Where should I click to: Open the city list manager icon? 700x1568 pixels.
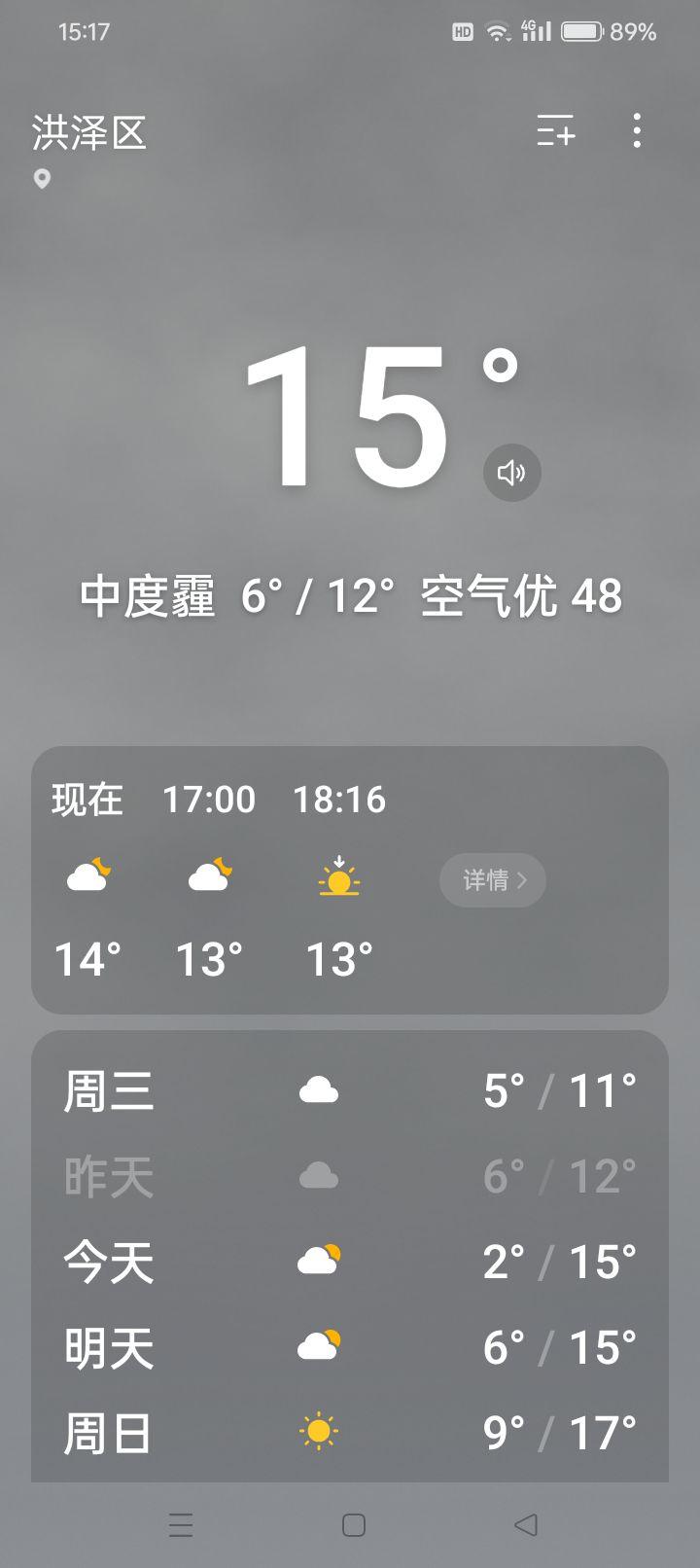pyautogui.click(x=555, y=130)
